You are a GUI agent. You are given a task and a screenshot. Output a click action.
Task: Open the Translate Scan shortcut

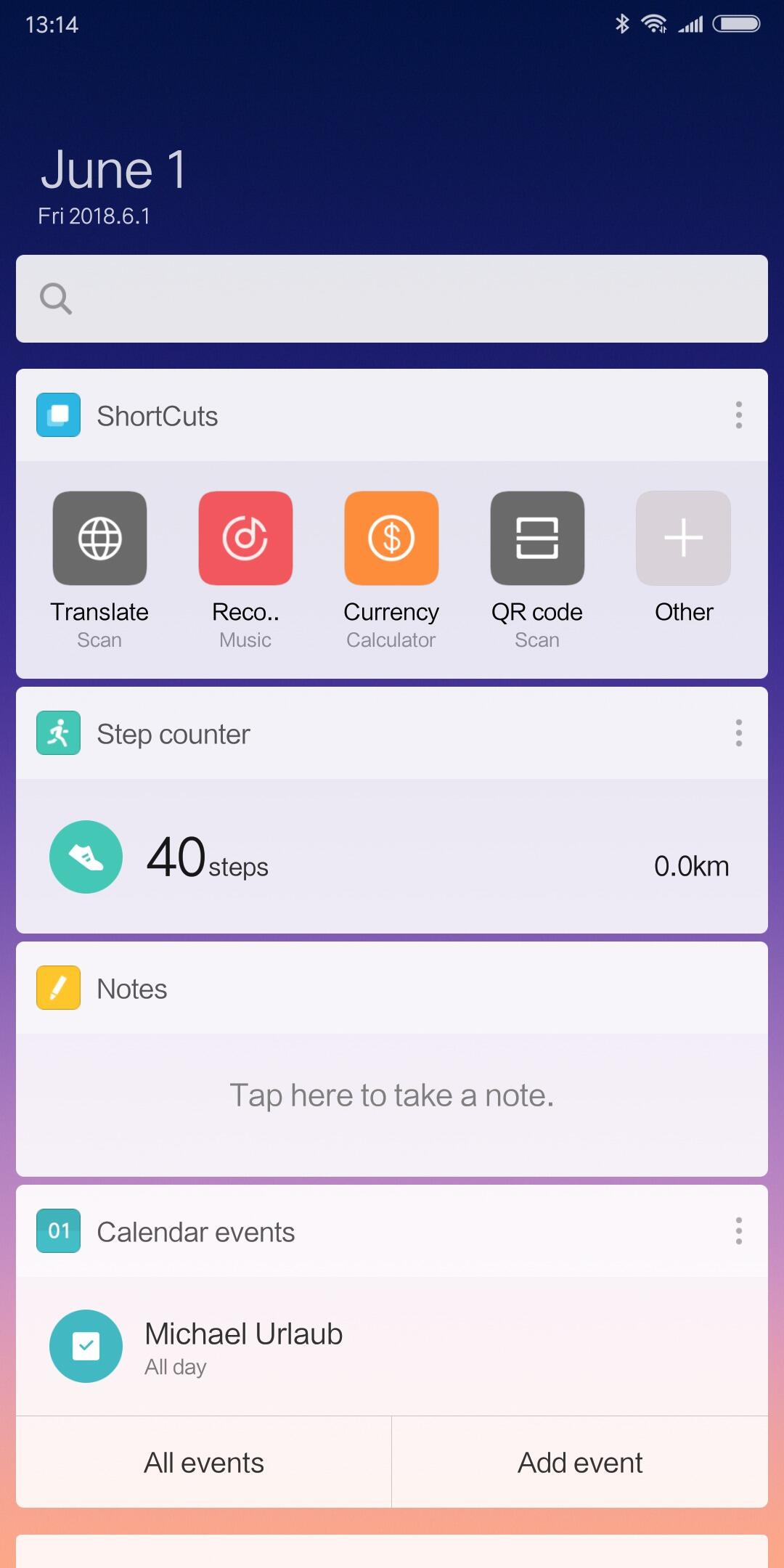(x=99, y=539)
